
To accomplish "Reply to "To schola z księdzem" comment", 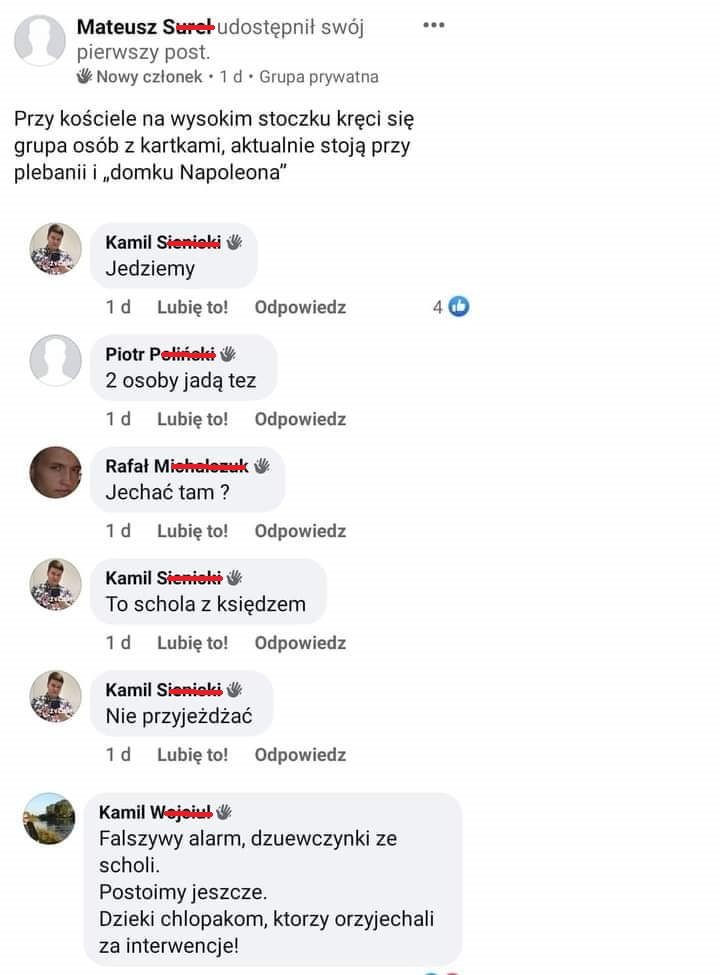I will point(300,643).
